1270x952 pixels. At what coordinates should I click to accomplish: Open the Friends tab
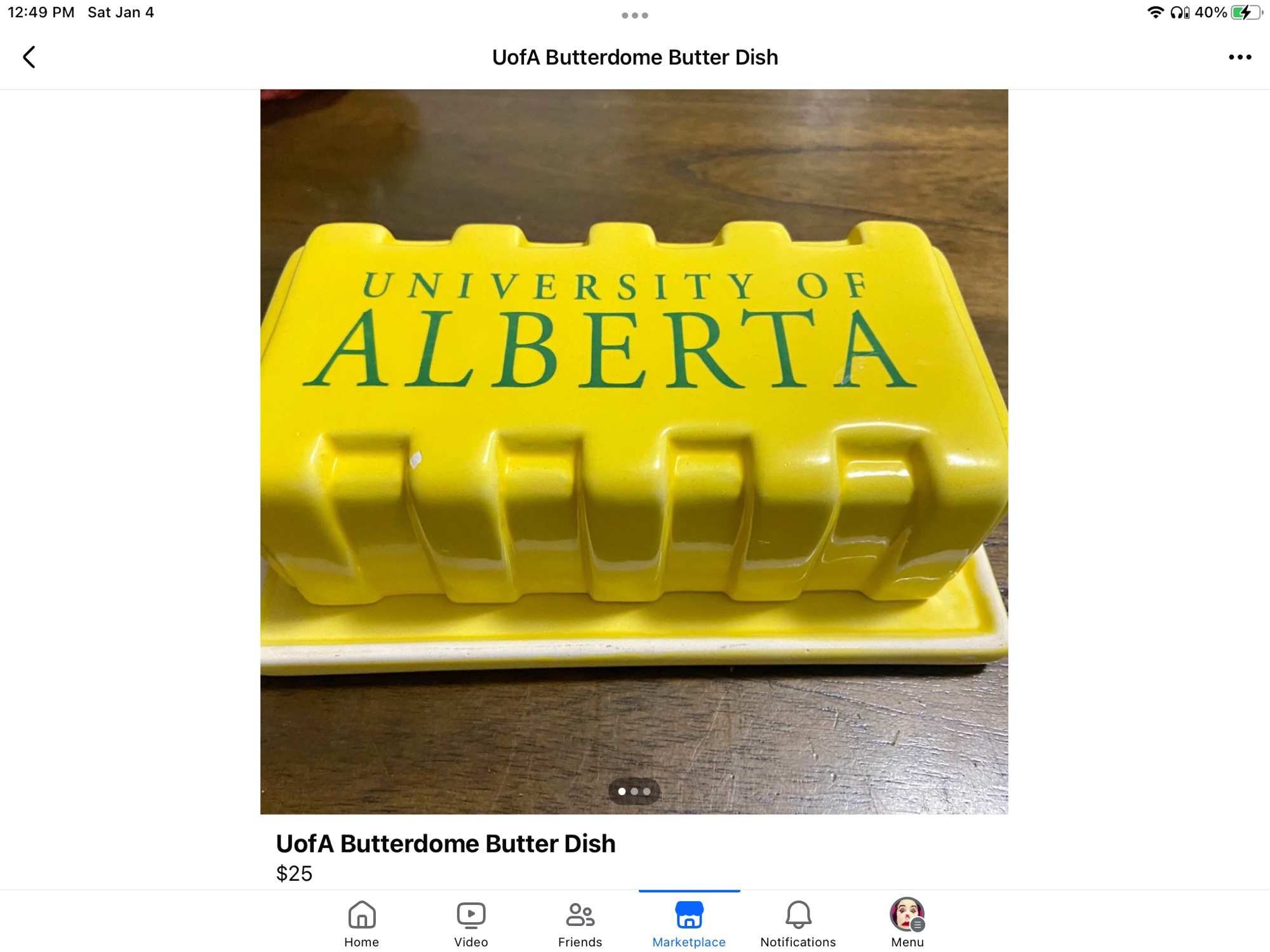(x=580, y=923)
